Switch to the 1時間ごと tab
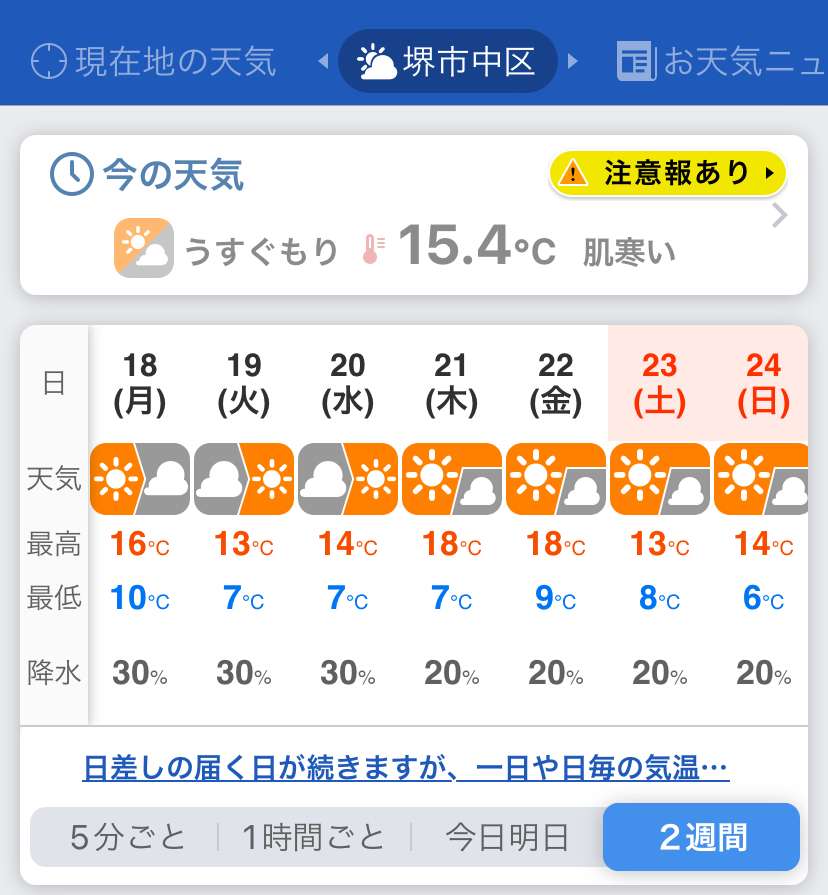828x895 pixels. [x=313, y=837]
